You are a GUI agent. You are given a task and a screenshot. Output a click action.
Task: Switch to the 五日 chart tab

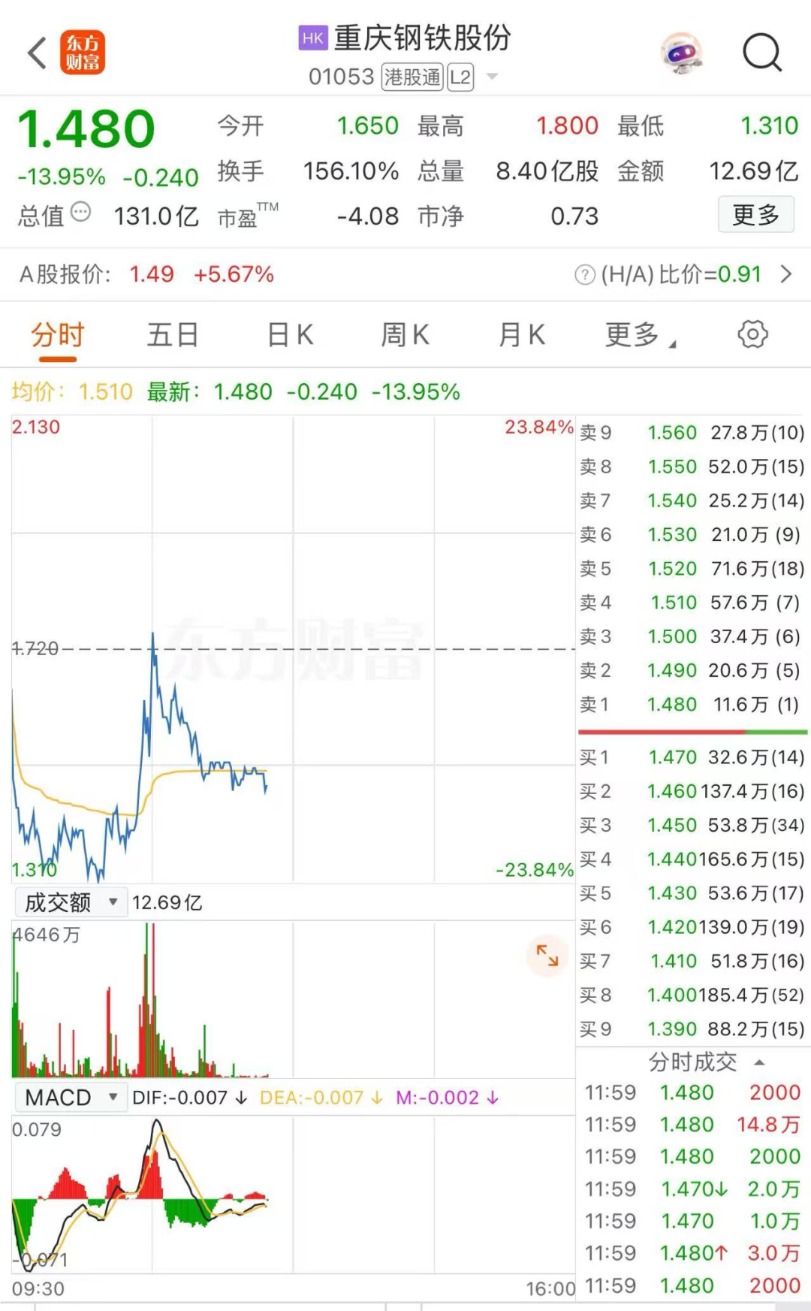click(173, 335)
